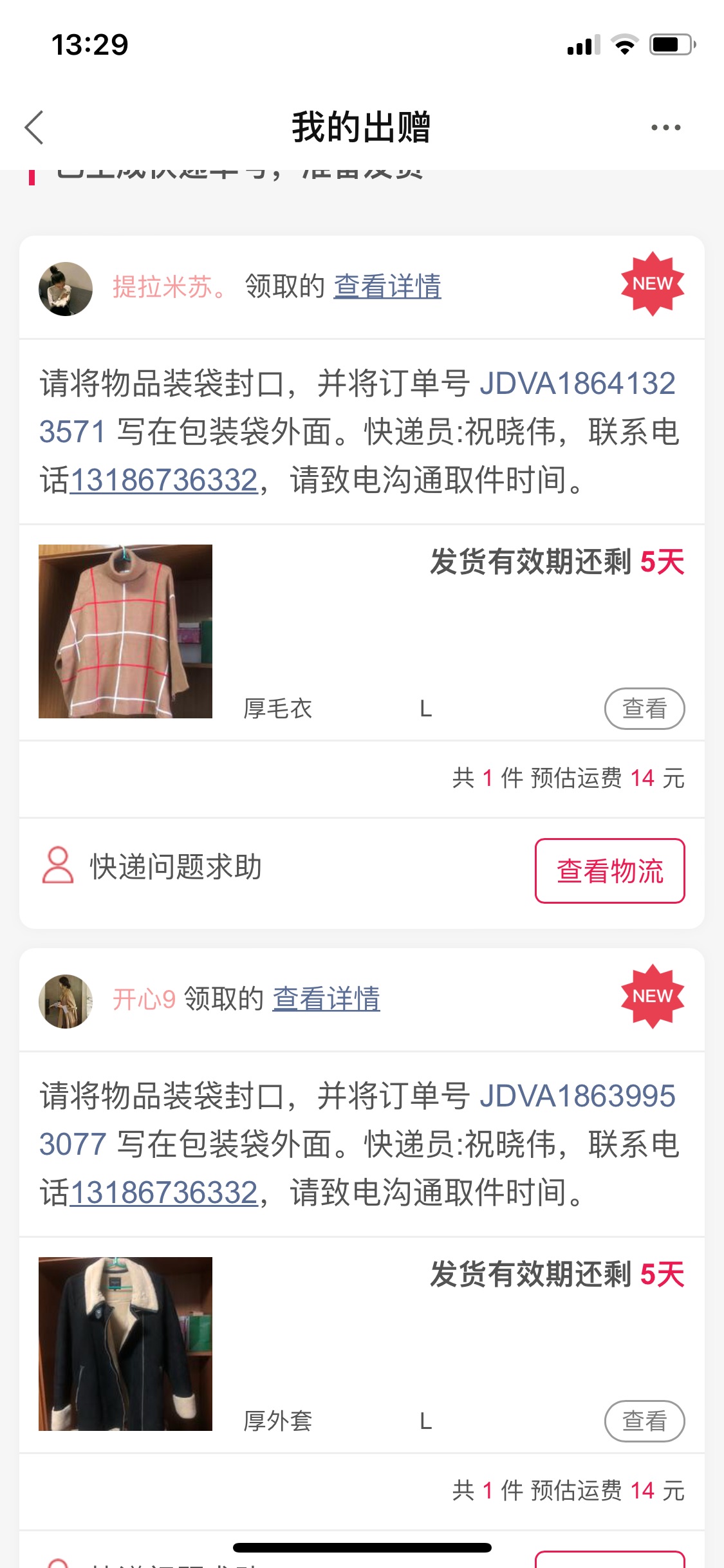Open 开心9's profile avatar
The height and width of the screenshot is (1568, 724).
point(66,1001)
